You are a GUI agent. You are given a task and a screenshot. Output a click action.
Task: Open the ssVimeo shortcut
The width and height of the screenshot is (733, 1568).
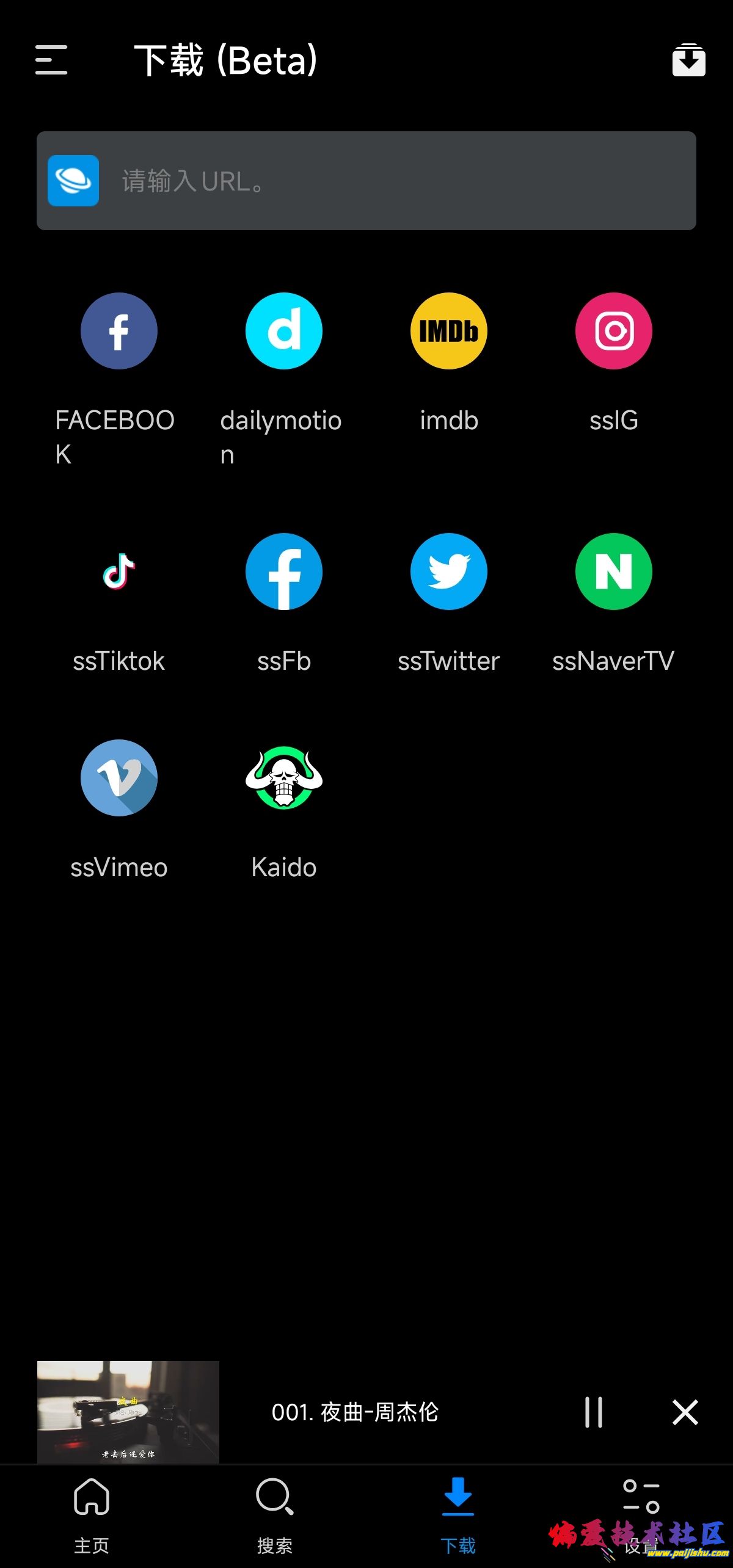(119, 778)
